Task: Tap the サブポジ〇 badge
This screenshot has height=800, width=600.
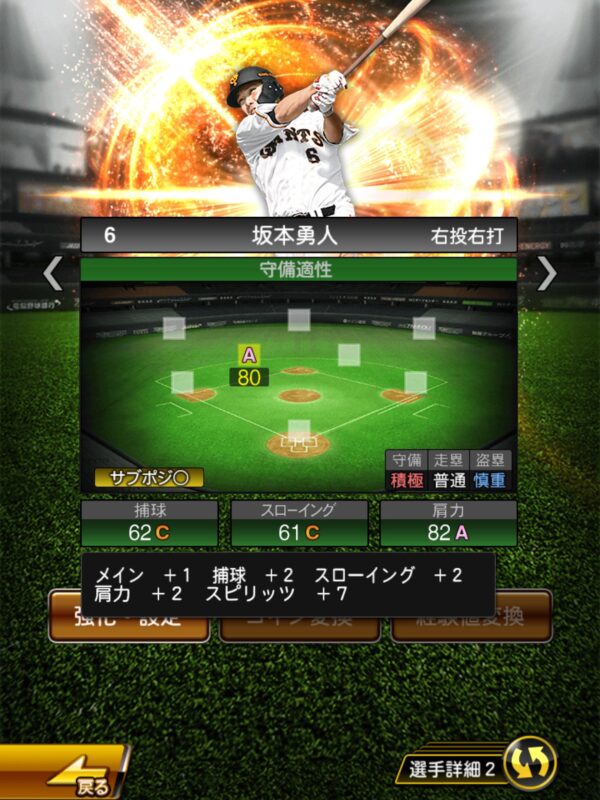Action: click(x=149, y=478)
